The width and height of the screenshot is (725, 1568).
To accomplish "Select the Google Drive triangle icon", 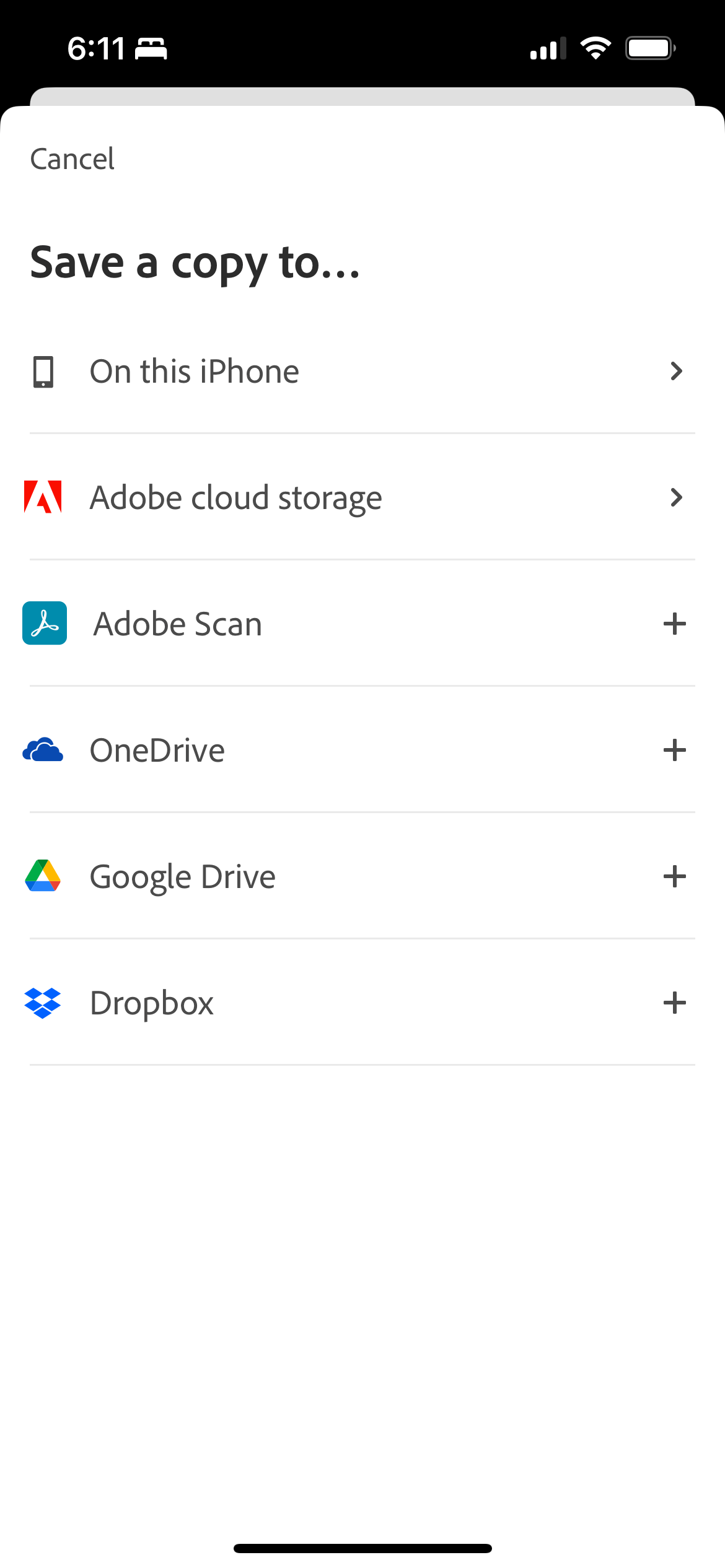I will point(43,876).
